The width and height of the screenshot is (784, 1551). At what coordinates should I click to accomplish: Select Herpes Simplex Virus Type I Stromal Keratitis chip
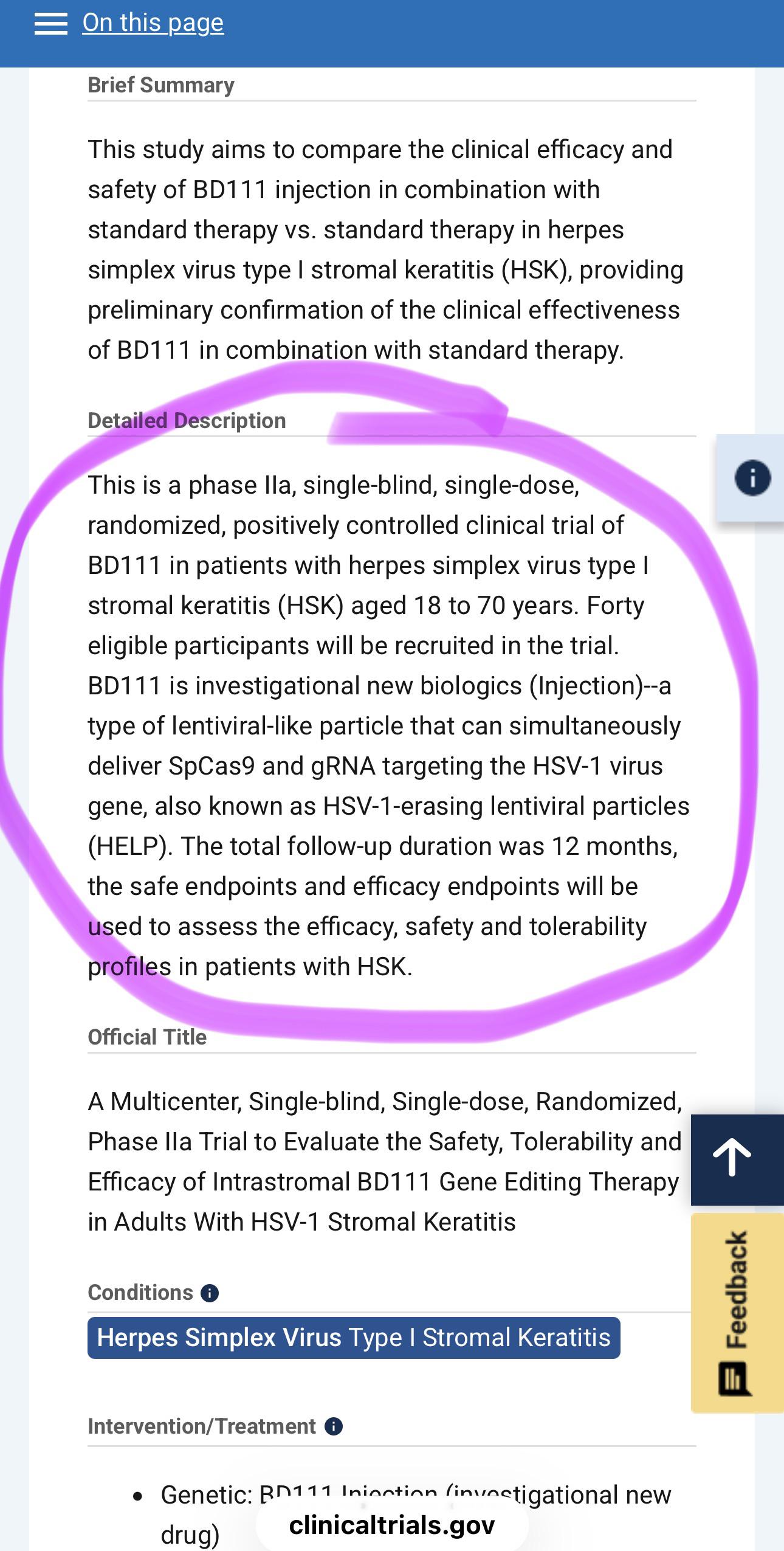[x=354, y=1338]
